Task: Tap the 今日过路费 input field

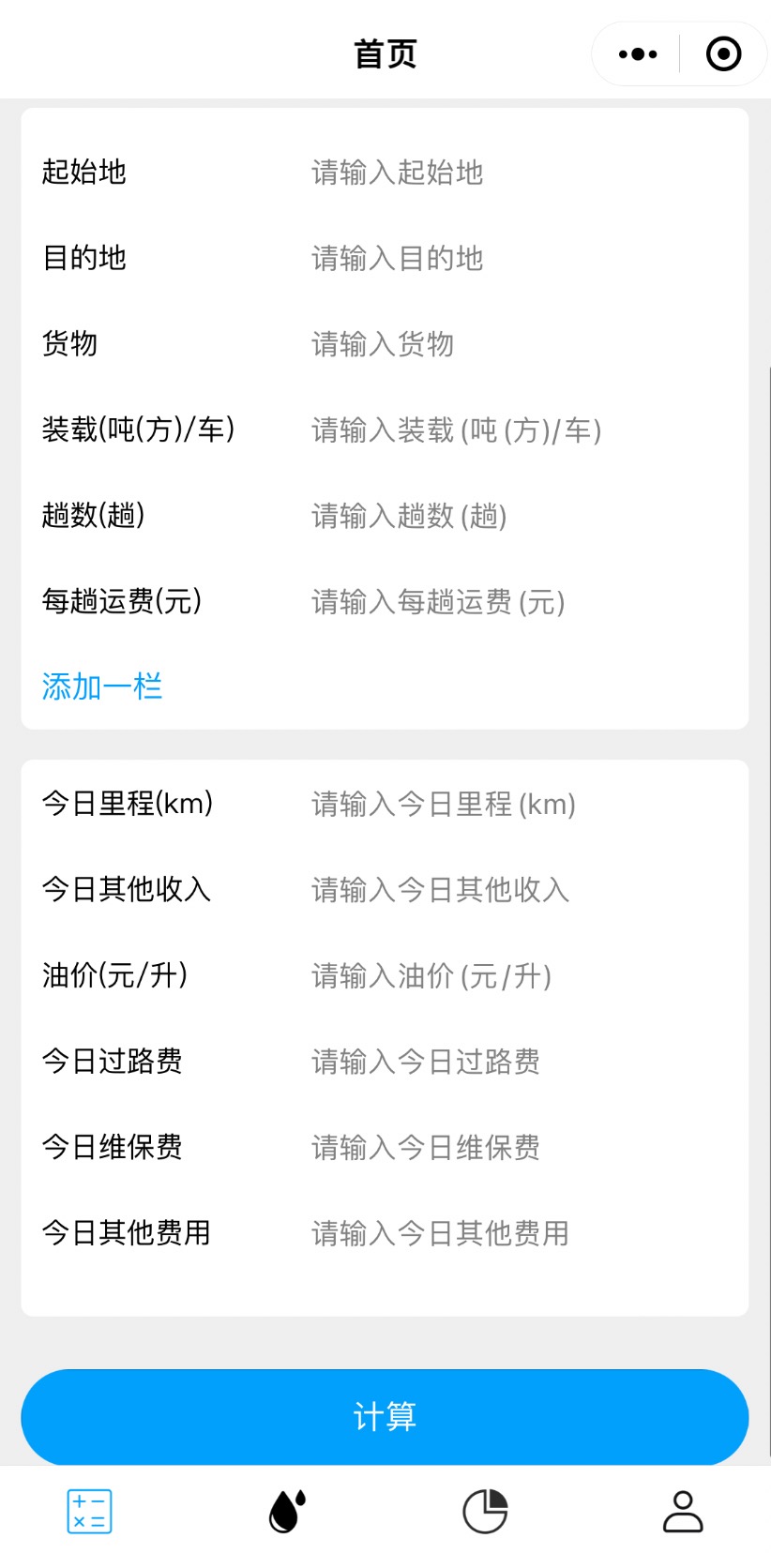Action: [520, 1062]
